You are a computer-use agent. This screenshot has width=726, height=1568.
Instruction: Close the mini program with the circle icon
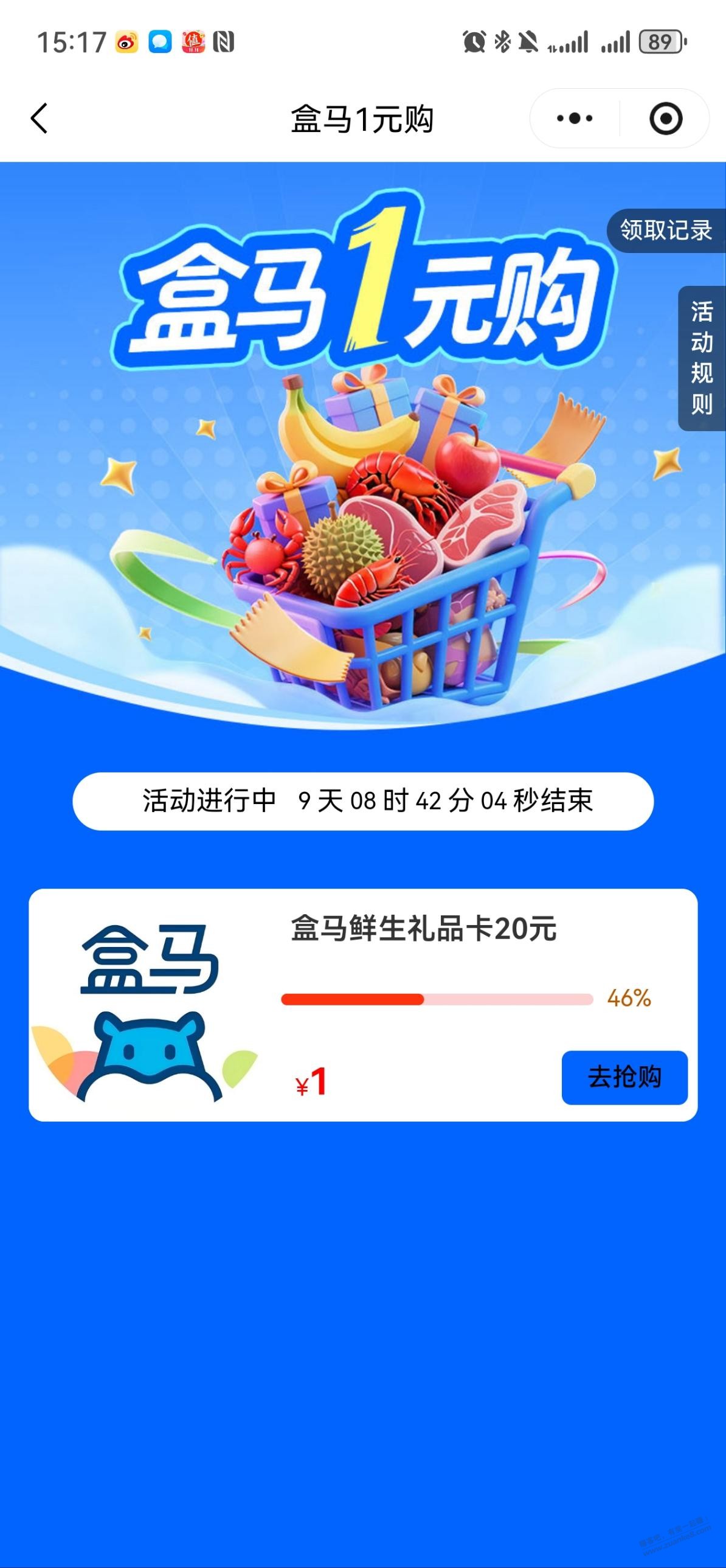point(665,118)
